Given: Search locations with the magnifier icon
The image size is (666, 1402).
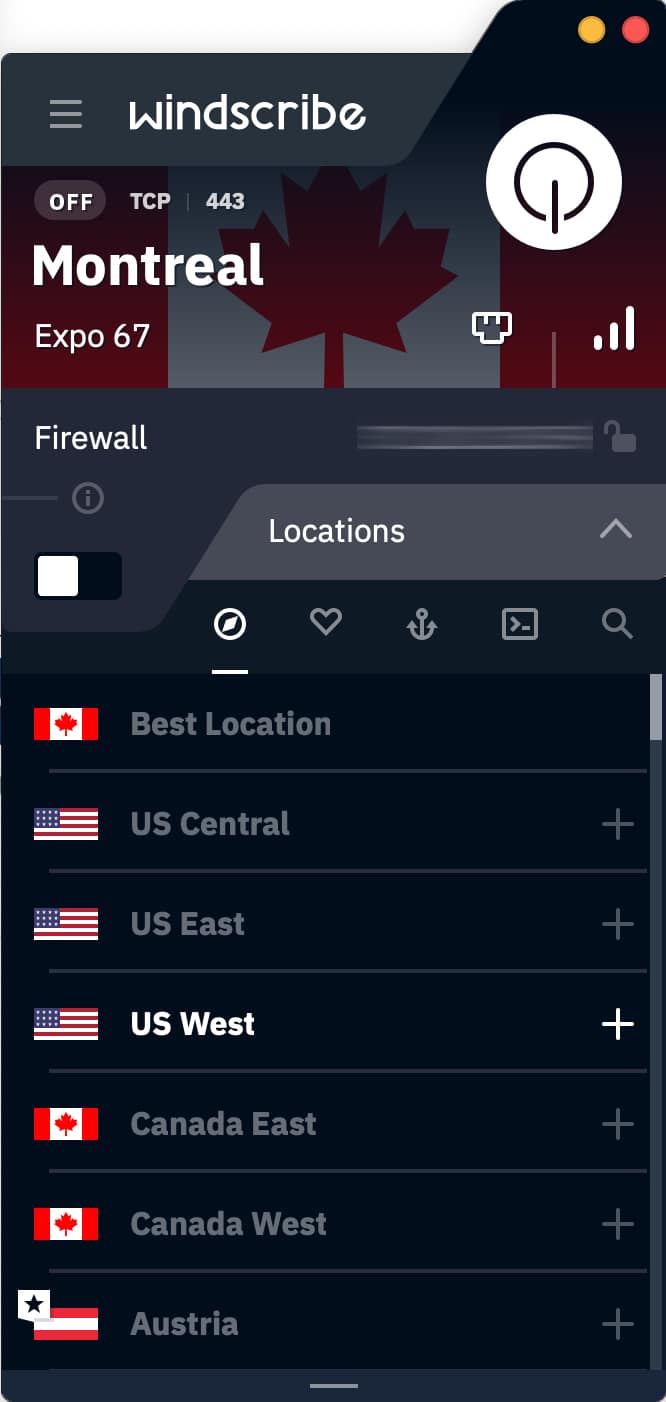Looking at the screenshot, I should coord(617,625).
